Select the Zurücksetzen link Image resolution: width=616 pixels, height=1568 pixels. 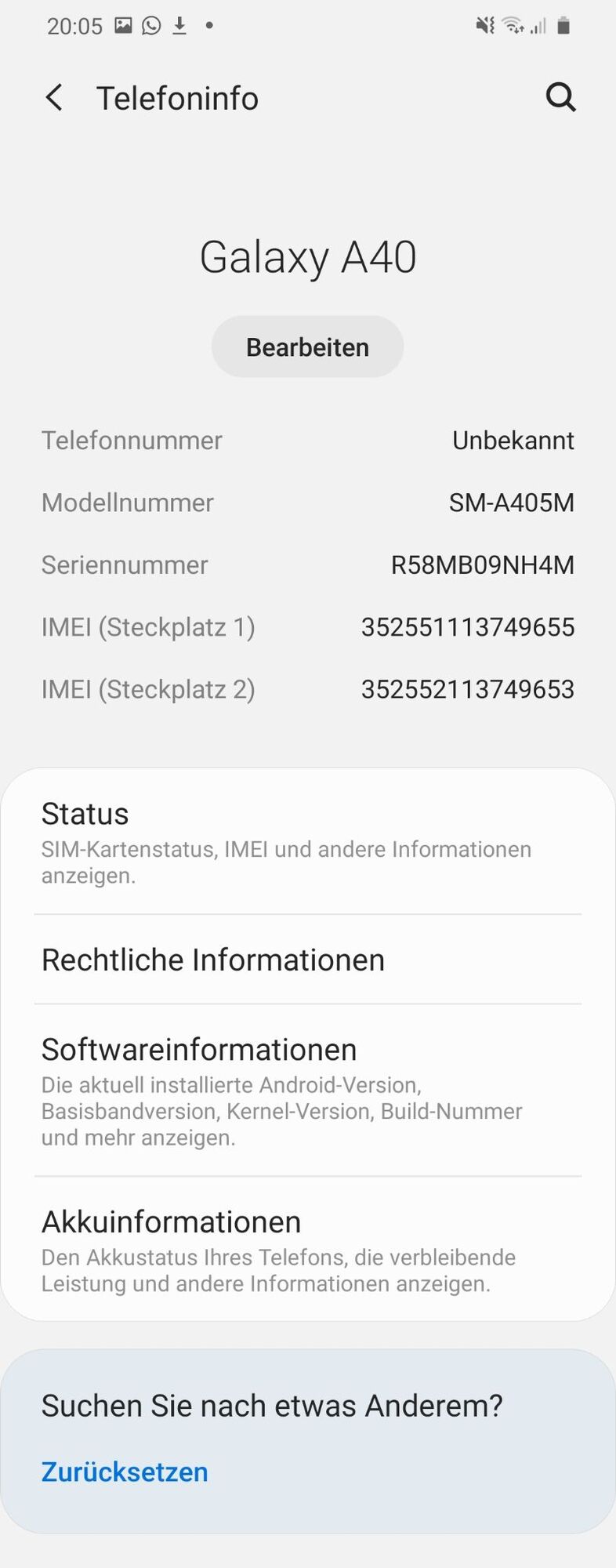(125, 1472)
